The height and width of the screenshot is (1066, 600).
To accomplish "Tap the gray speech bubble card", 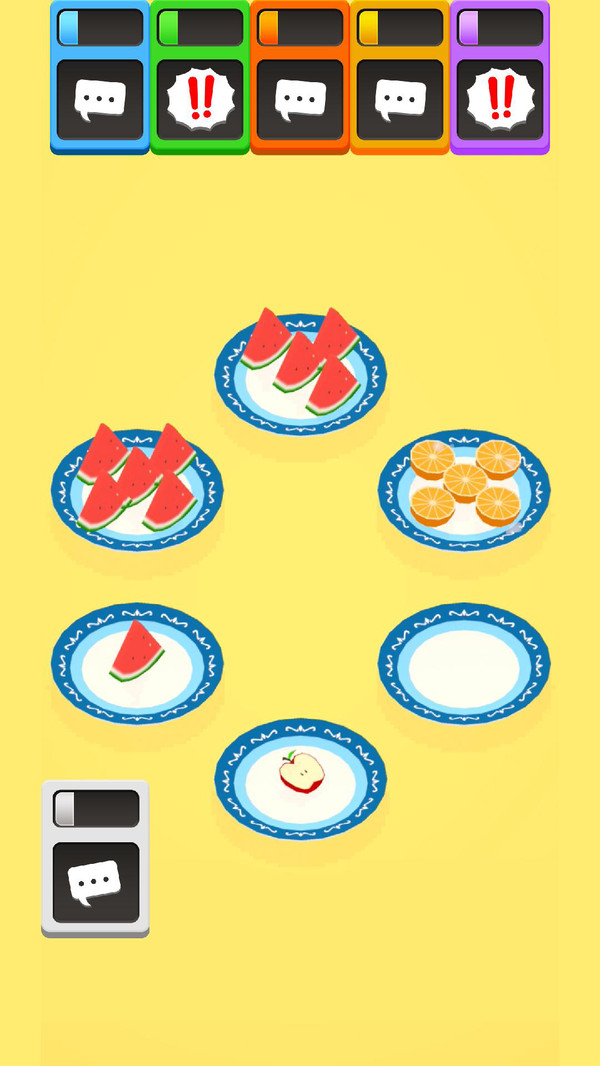I will coord(95,882).
